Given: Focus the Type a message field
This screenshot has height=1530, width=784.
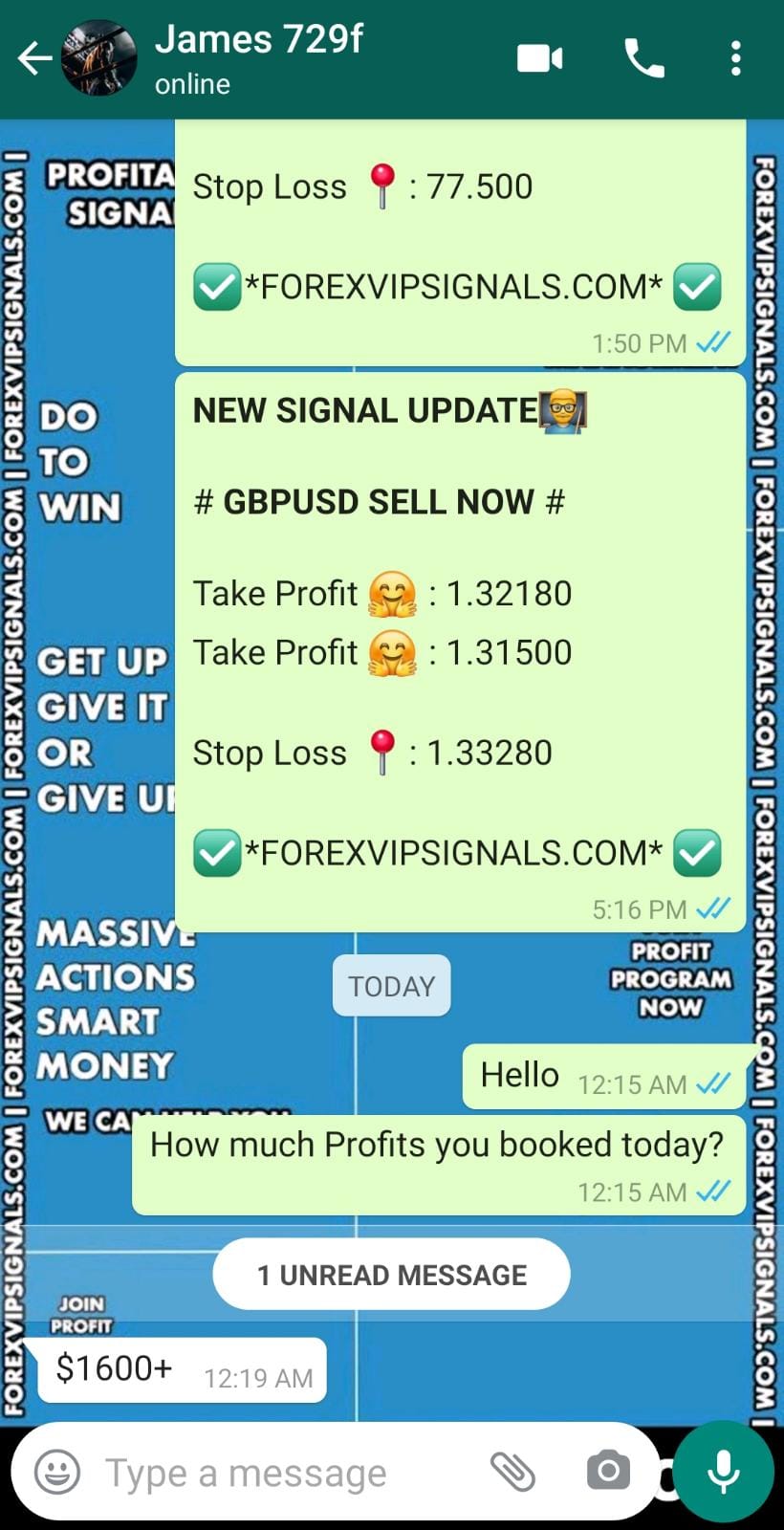Looking at the screenshot, I should [x=277, y=1473].
